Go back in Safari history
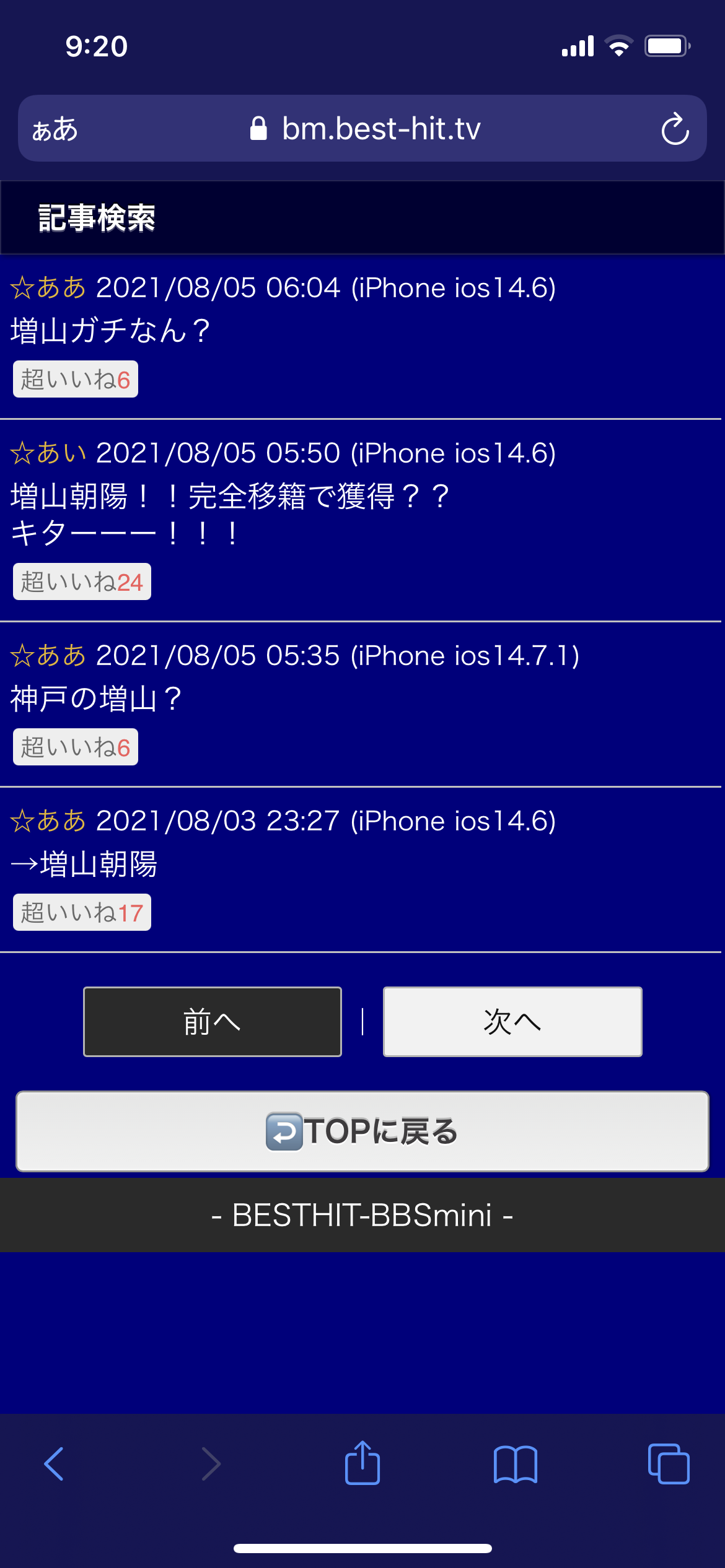Viewport: 725px width, 1568px height. click(55, 1464)
